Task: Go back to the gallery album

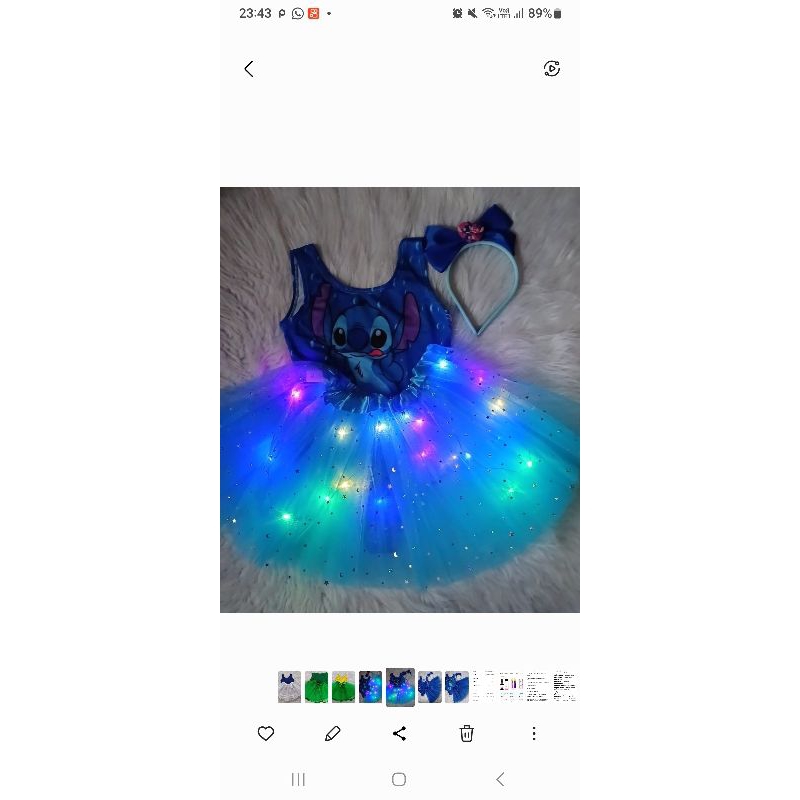Action: click(249, 69)
